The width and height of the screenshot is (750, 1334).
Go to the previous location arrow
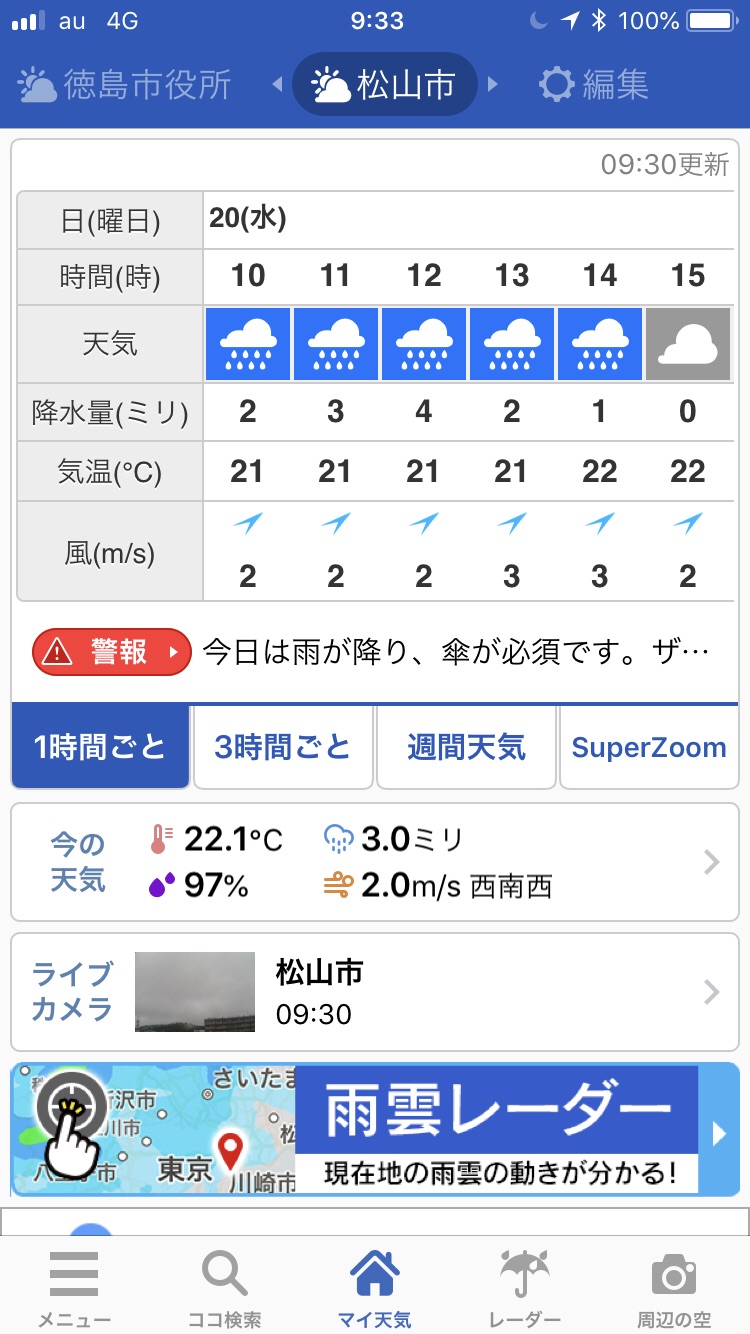coord(278,85)
